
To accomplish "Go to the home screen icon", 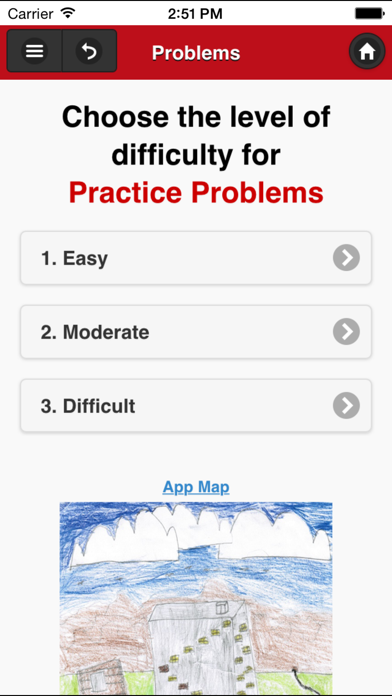I will coord(367,51).
